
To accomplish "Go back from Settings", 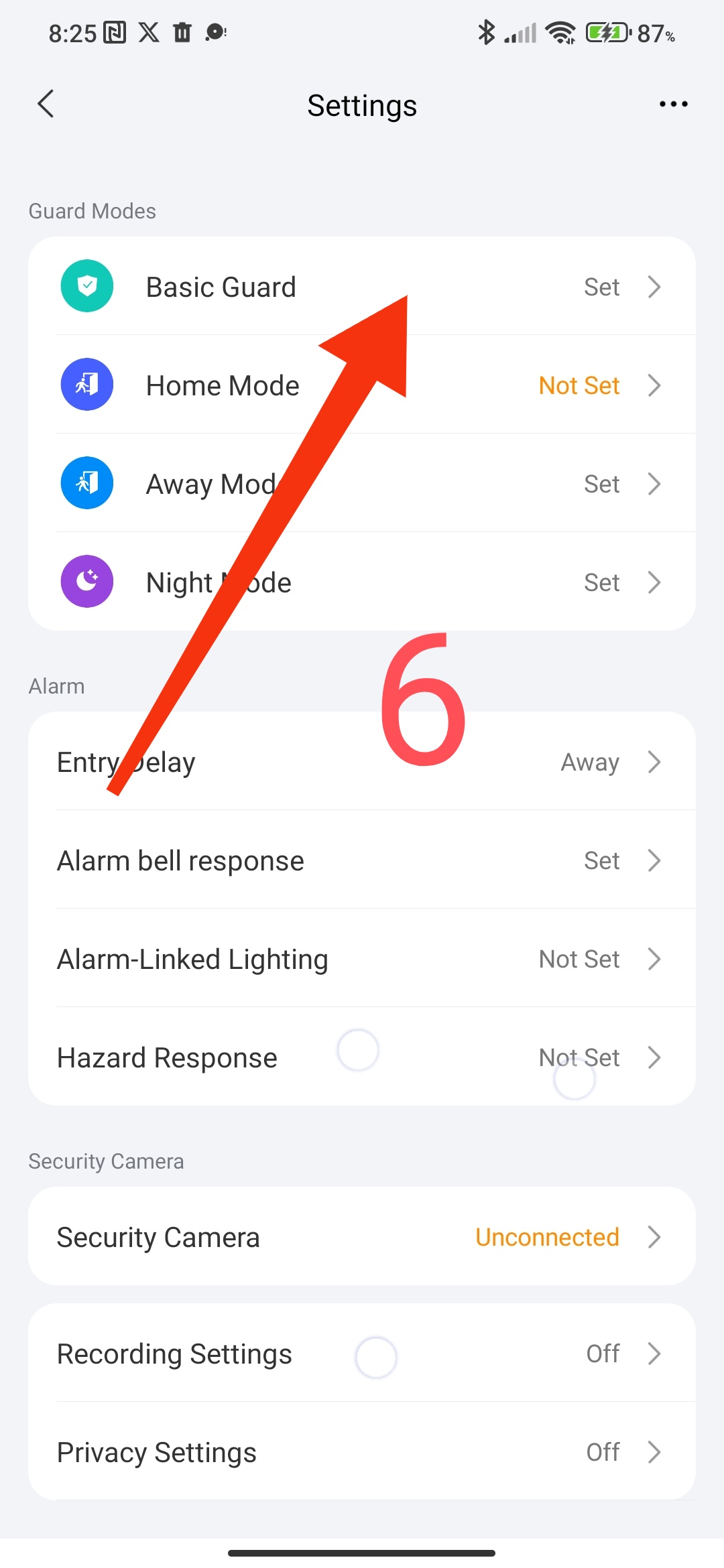I will pyautogui.click(x=46, y=104).
